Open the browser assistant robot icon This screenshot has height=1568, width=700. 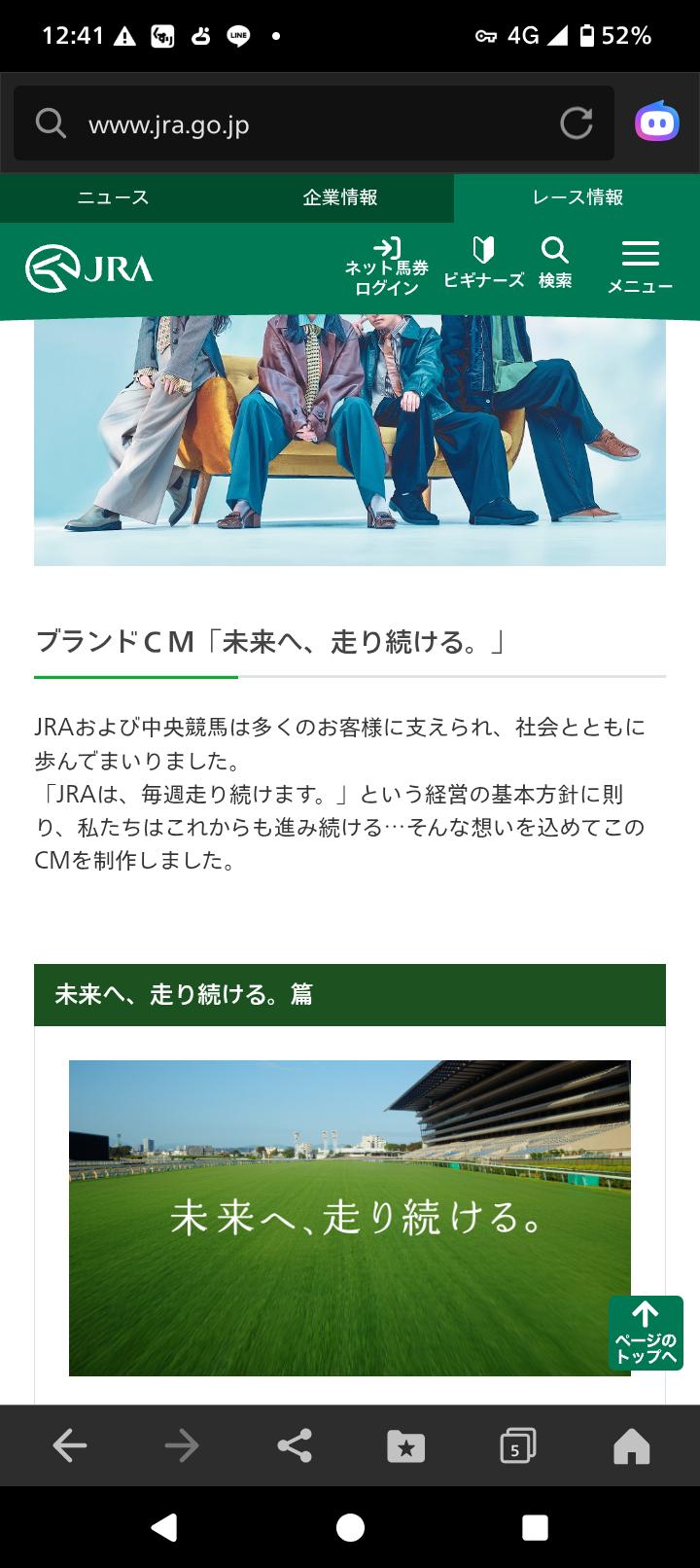tap(657, 123)
